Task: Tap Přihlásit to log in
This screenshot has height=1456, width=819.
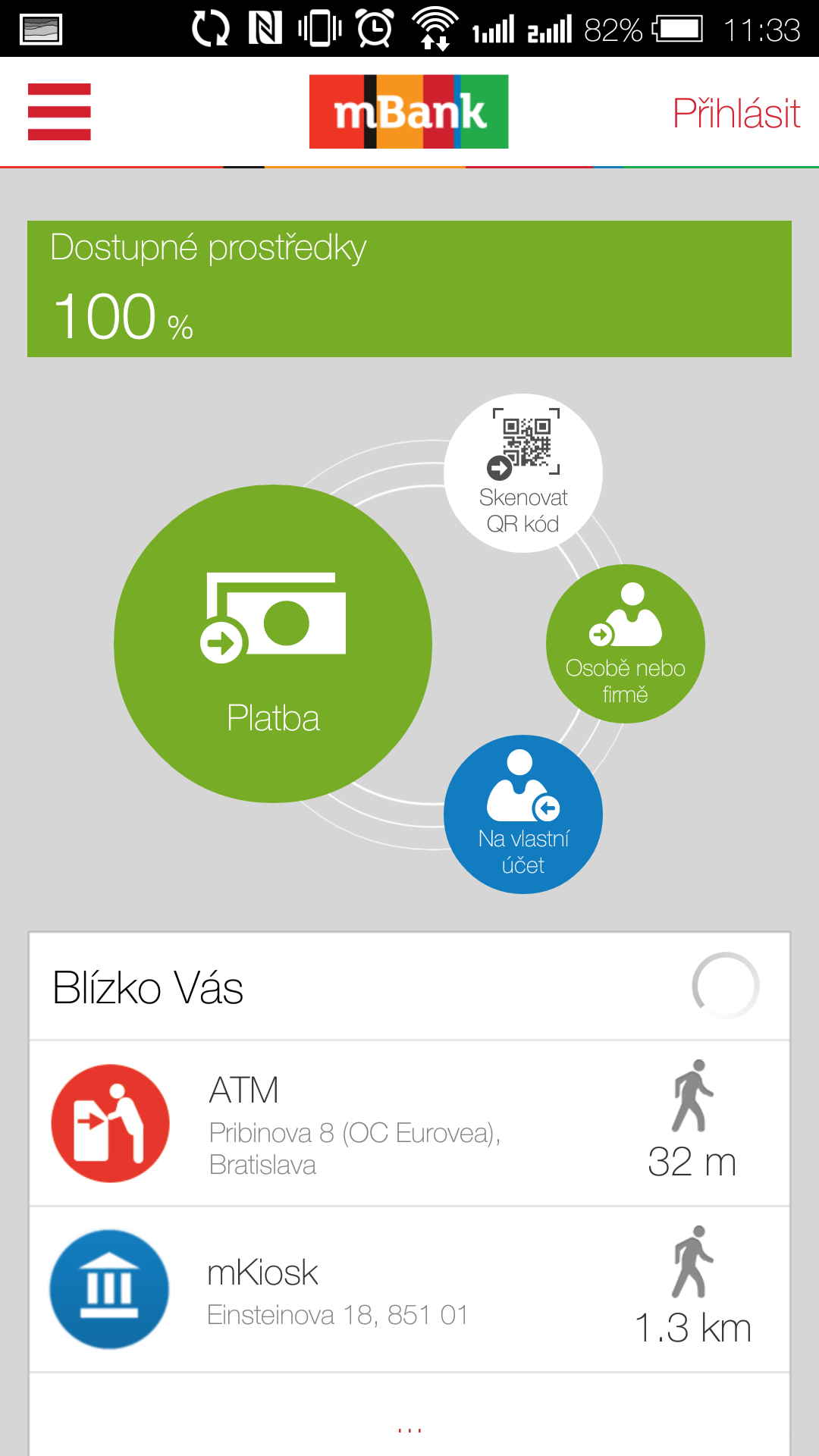Action: [x=736, y=113]
